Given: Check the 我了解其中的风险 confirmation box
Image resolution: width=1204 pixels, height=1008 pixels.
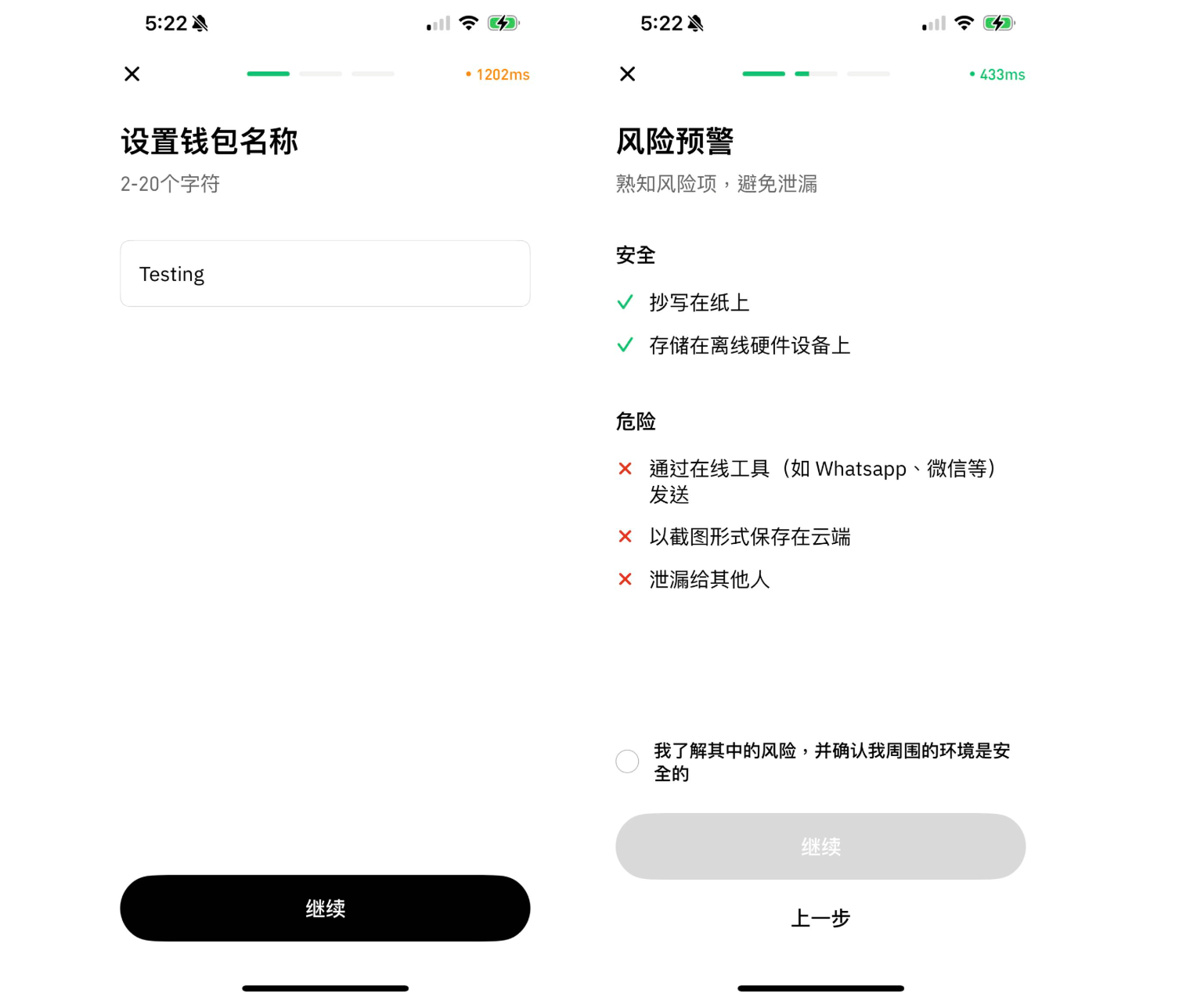Looking at the screenshot, I should coord(627,761).
